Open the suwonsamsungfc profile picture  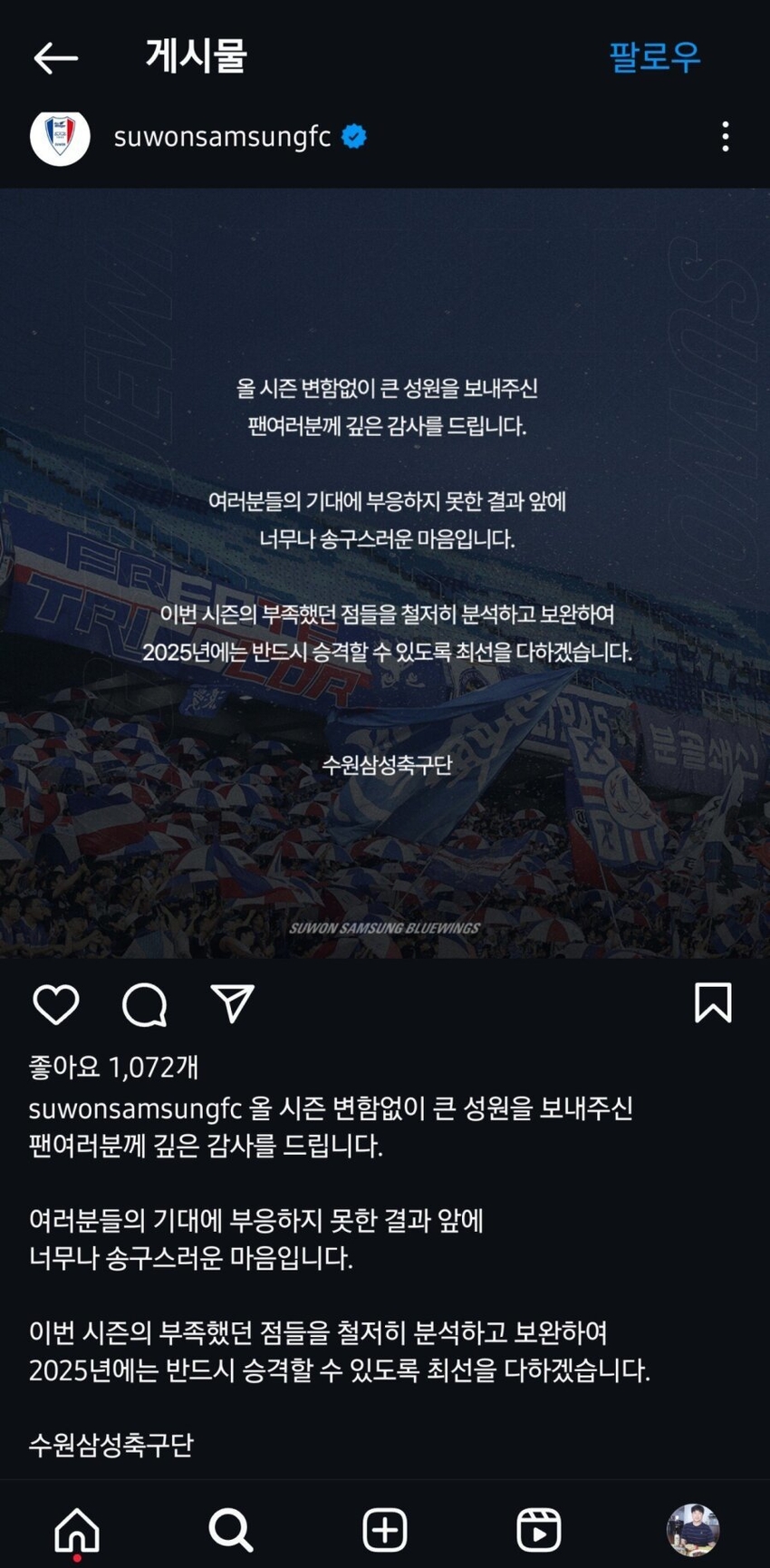(60, 138)
